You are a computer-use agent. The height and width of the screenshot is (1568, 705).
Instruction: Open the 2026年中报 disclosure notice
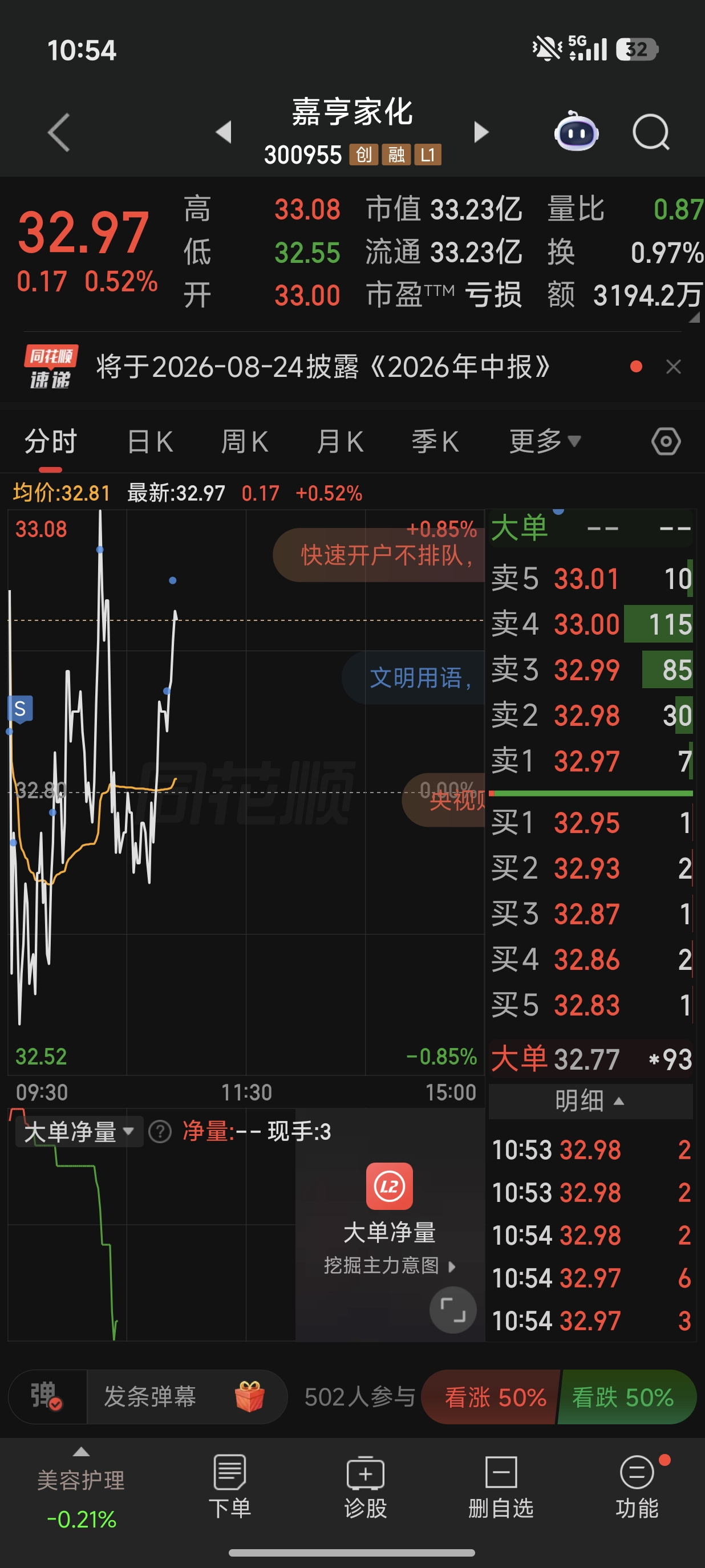(x=323, y=367)
